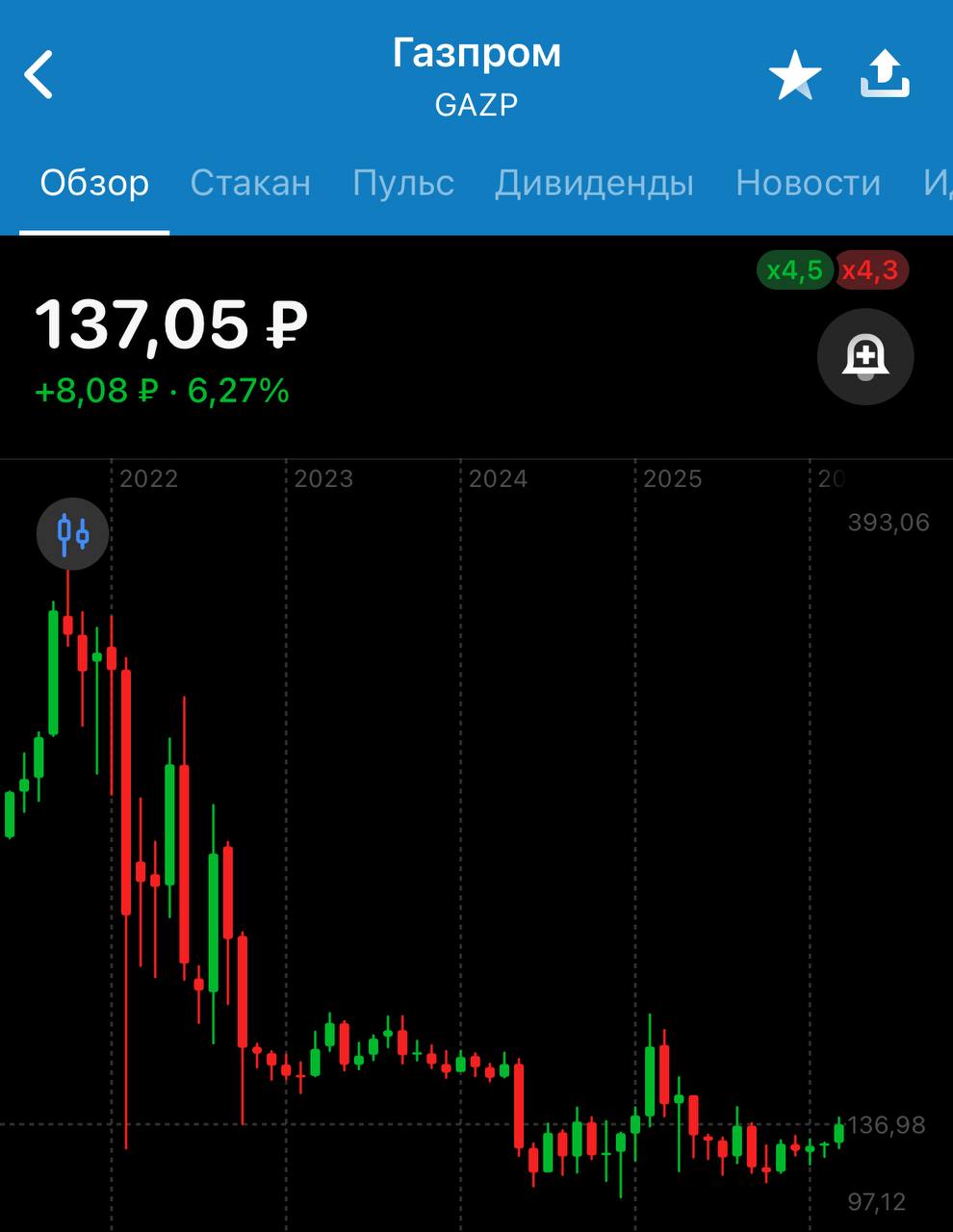Share the Газпром stock page
Viewport: 953px width, 1232px height.
point(885,75)
